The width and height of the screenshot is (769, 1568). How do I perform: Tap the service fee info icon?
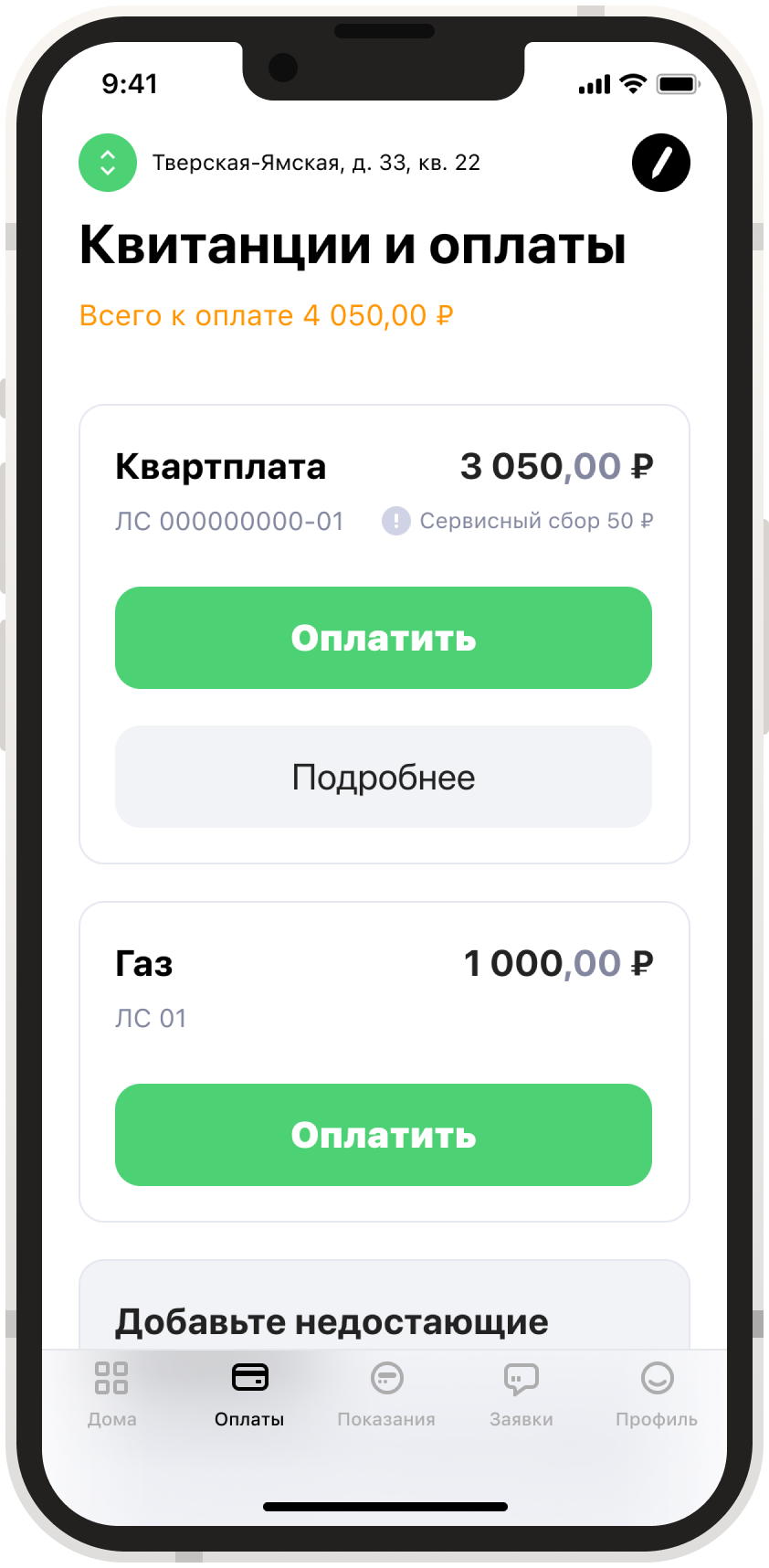395,521
